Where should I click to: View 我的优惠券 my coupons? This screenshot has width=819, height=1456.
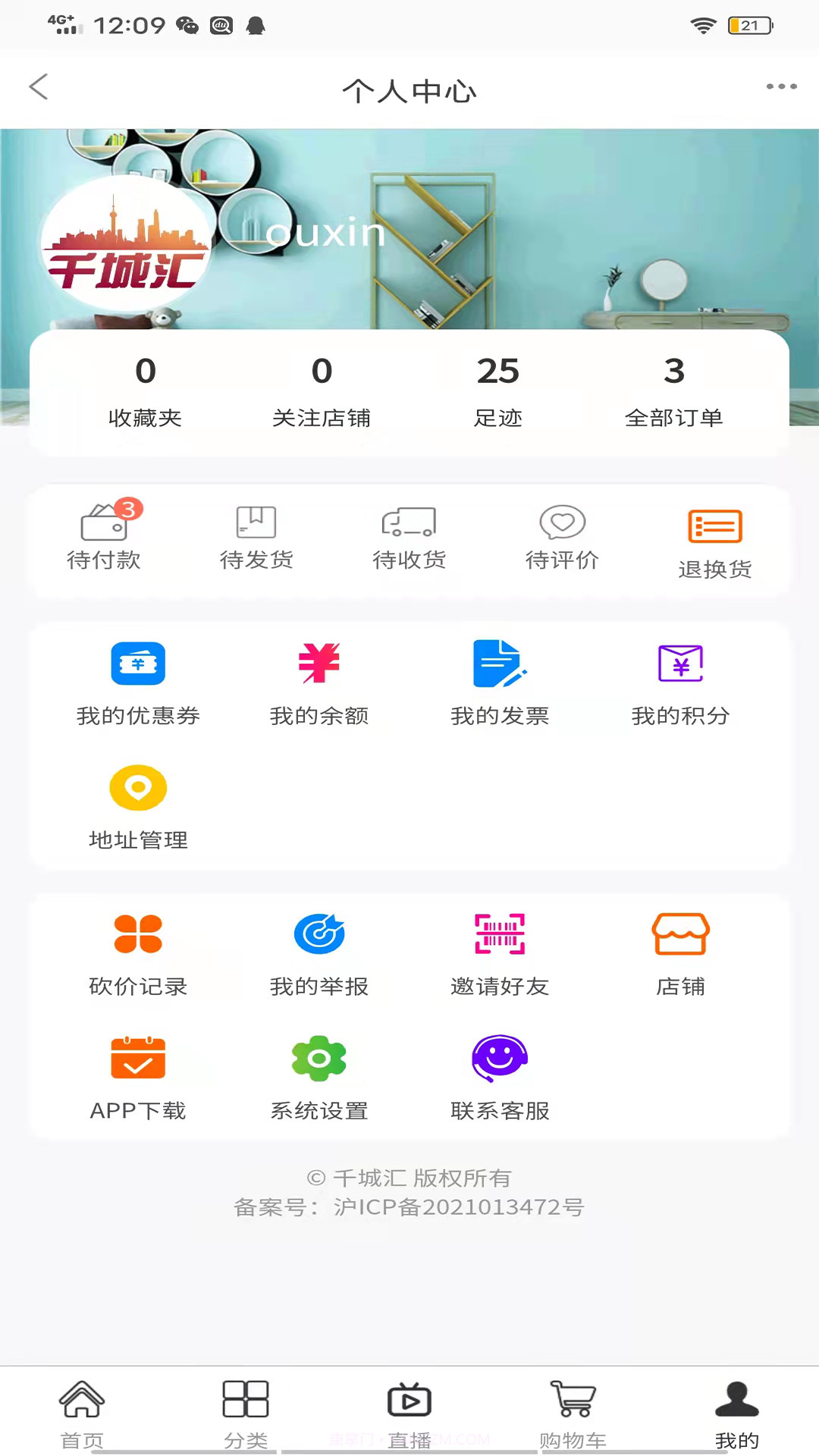pyautogui.click(x=137, y=681)
